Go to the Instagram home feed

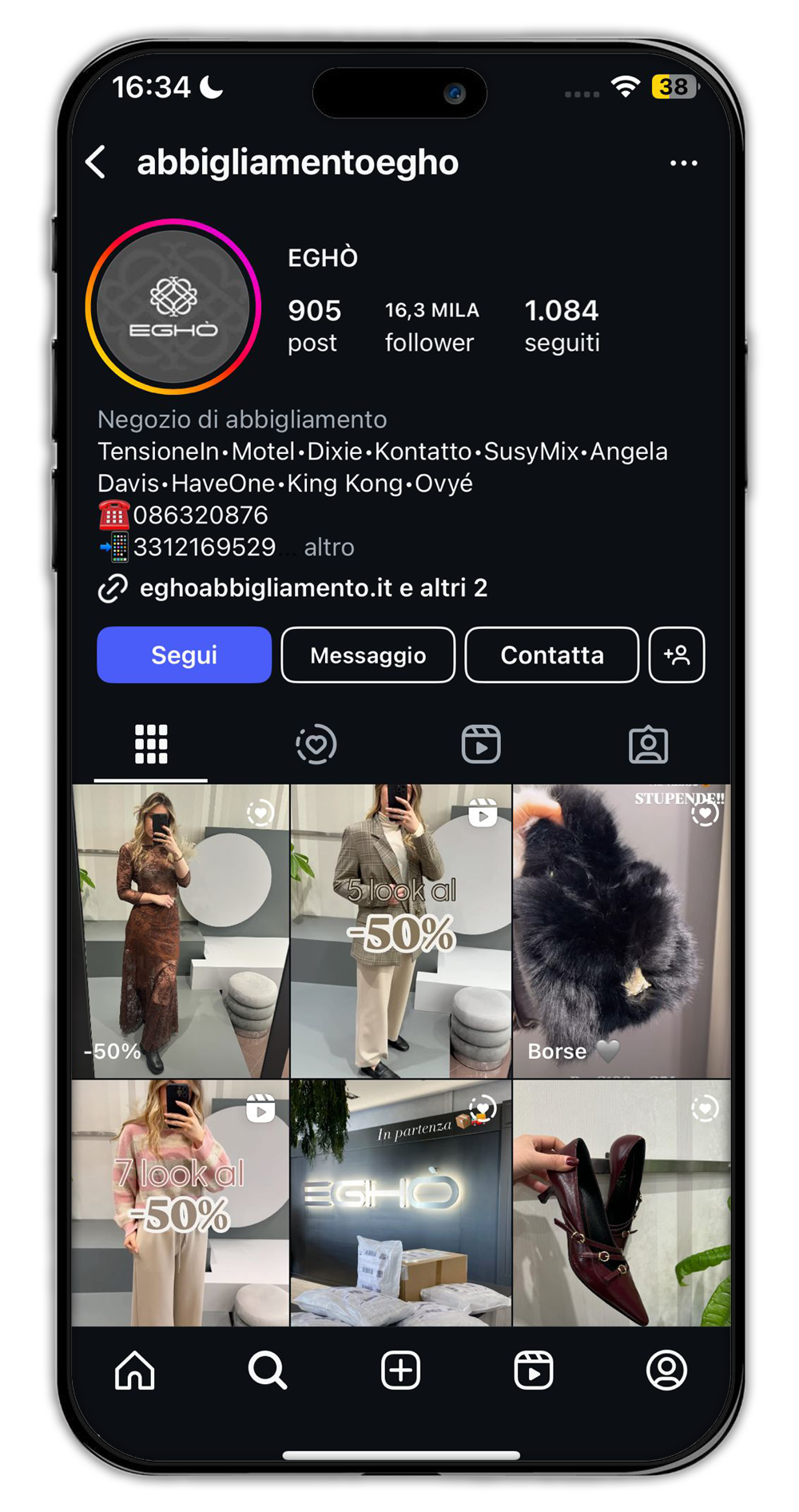135,1371
